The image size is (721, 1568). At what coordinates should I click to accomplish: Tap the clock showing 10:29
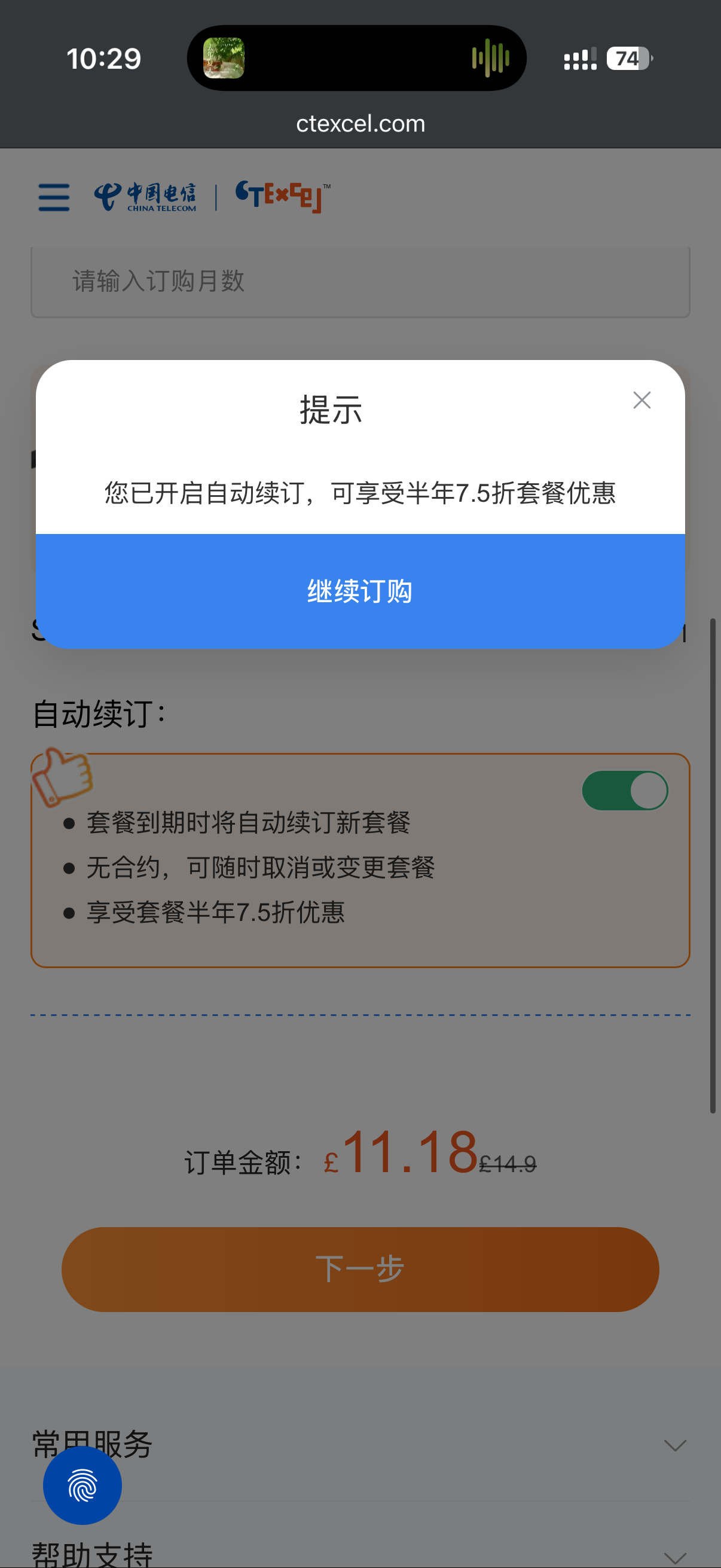[x=104, y=59]
